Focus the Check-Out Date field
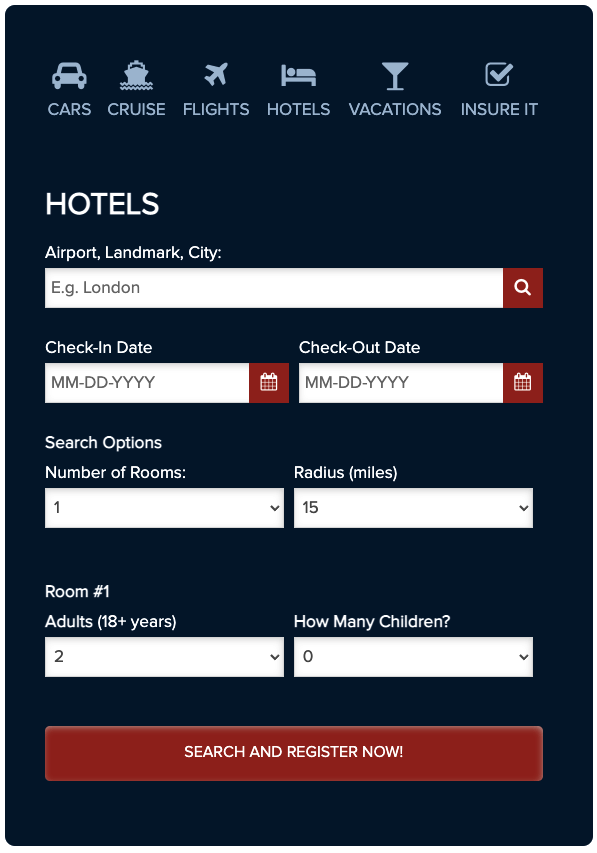The width and height of the screenshot is (597, 853). (x=401, y=383)
